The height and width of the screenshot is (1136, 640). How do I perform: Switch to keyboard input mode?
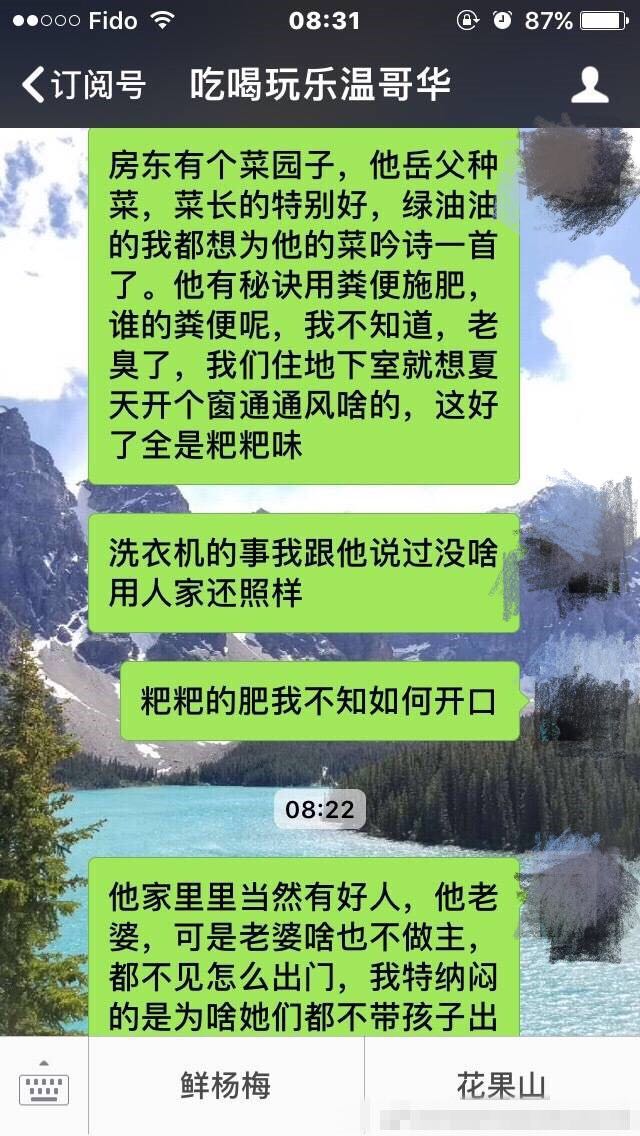click(x=44, y=1085)
